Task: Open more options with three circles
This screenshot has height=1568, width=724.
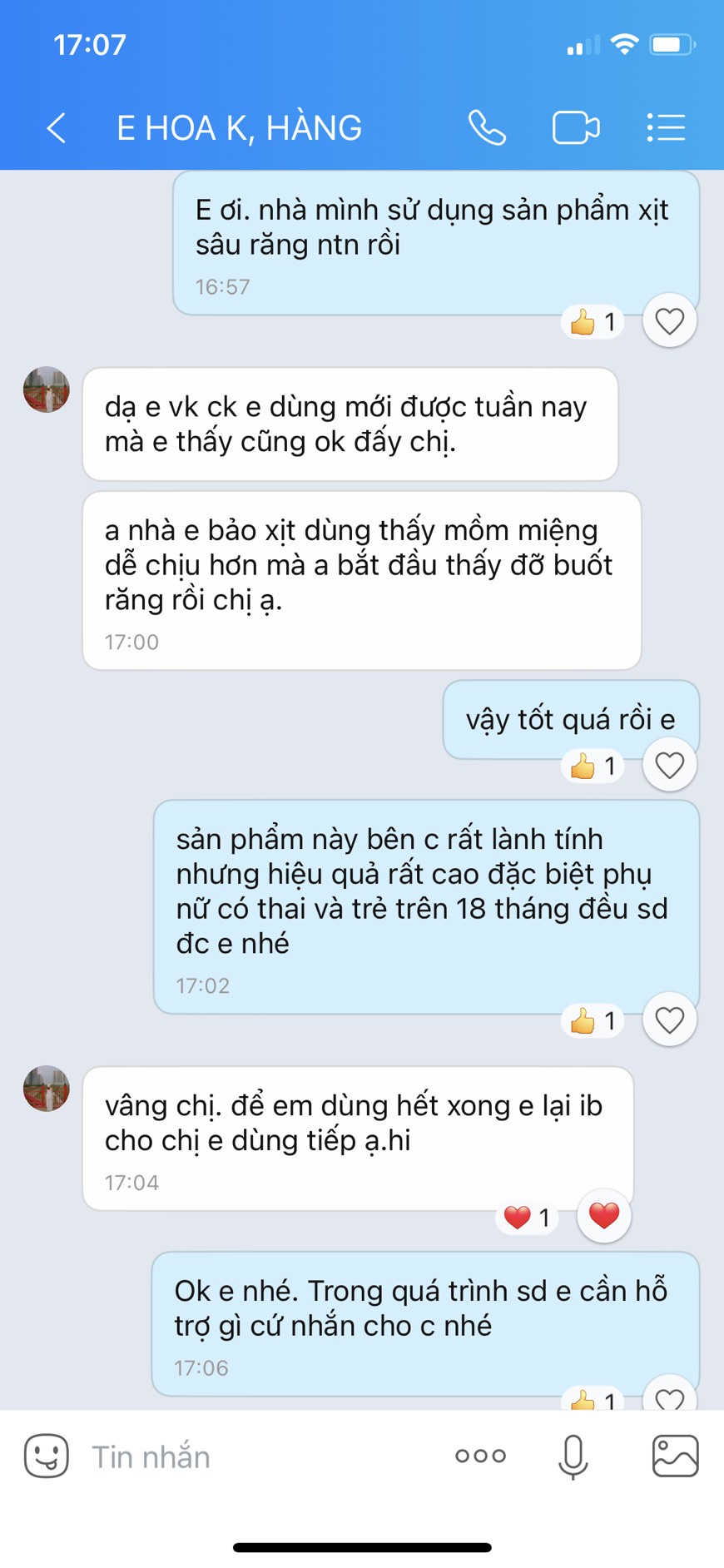Action: click(480, 1456)
